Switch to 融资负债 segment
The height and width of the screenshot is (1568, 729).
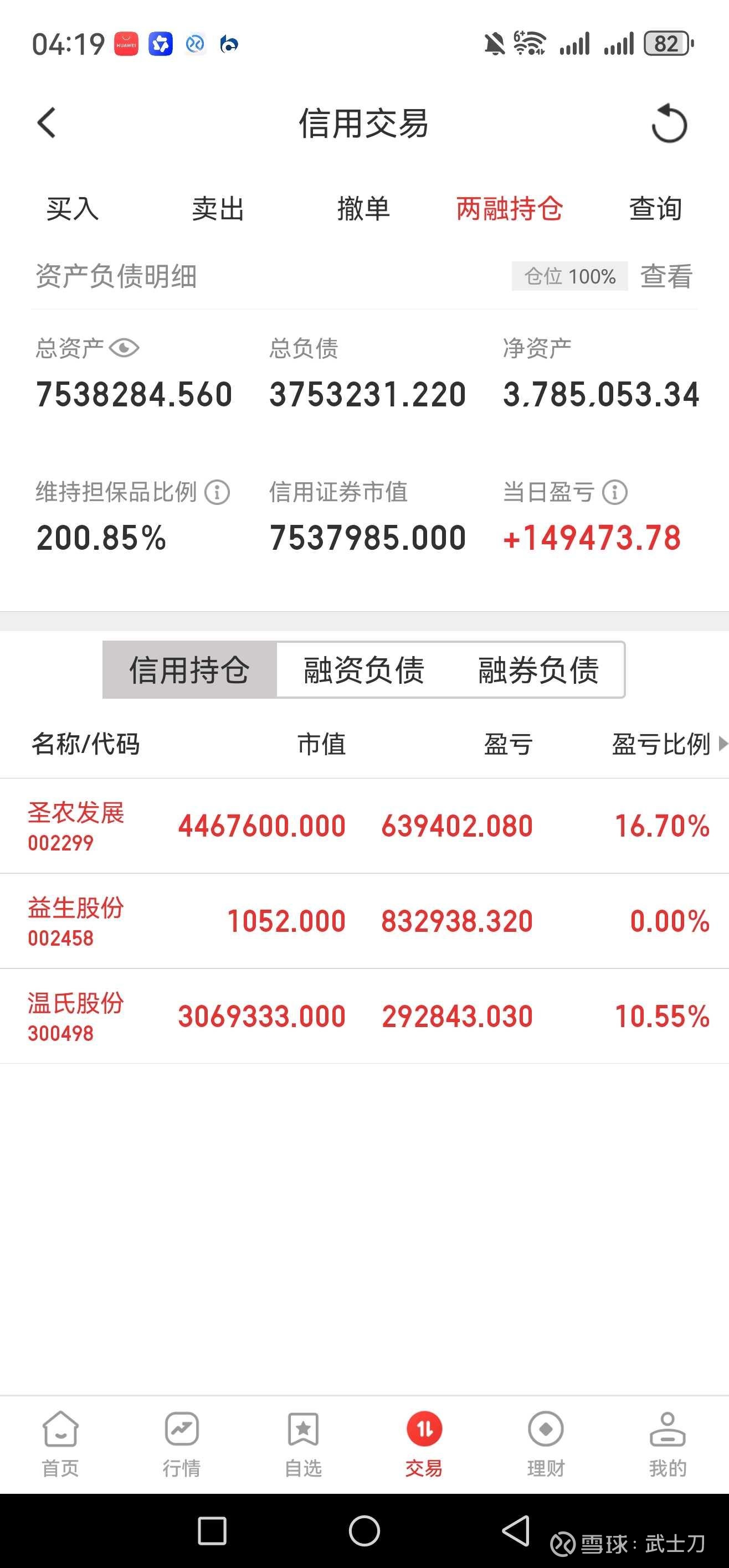click(x=363, y=669)
